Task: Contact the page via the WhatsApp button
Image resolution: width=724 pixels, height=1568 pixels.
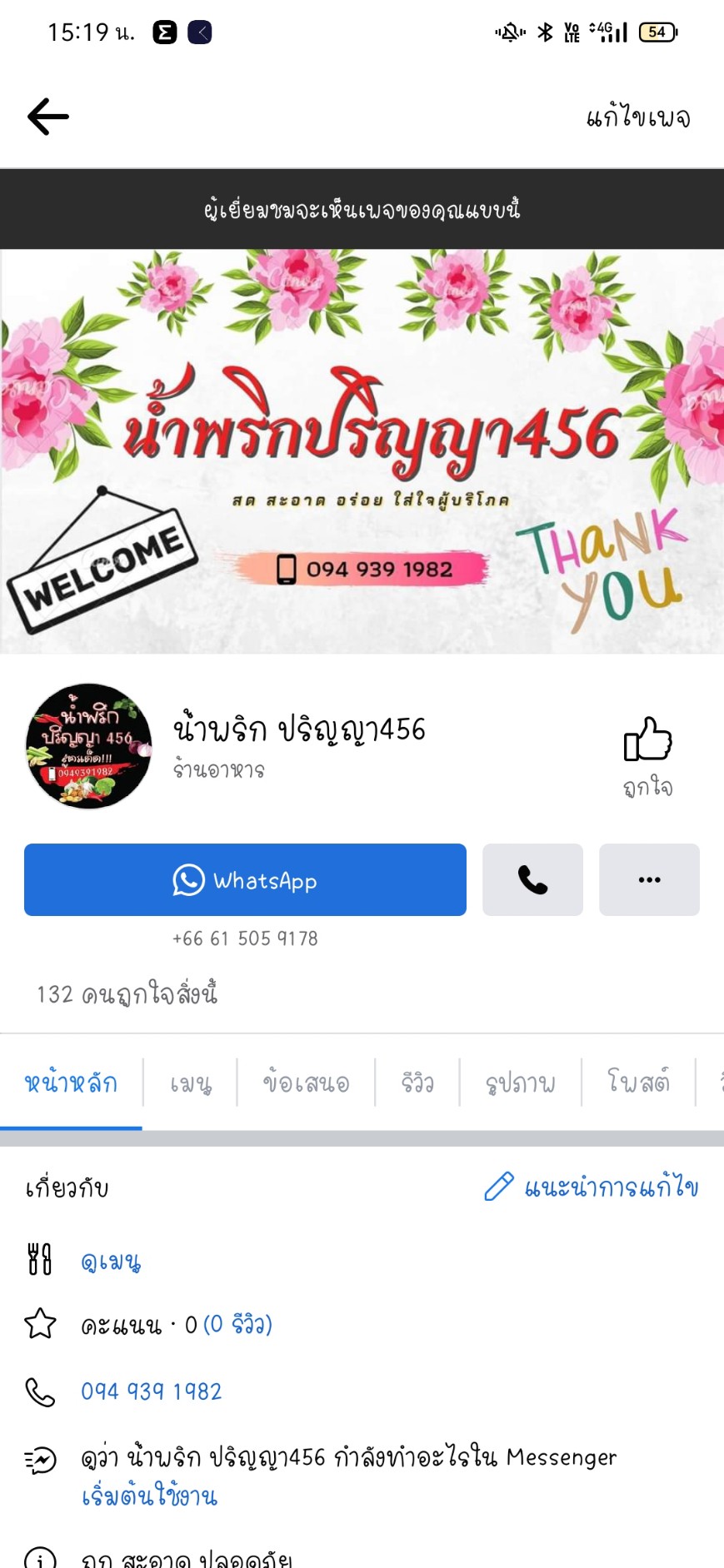Action: click(x=245, y=880)
